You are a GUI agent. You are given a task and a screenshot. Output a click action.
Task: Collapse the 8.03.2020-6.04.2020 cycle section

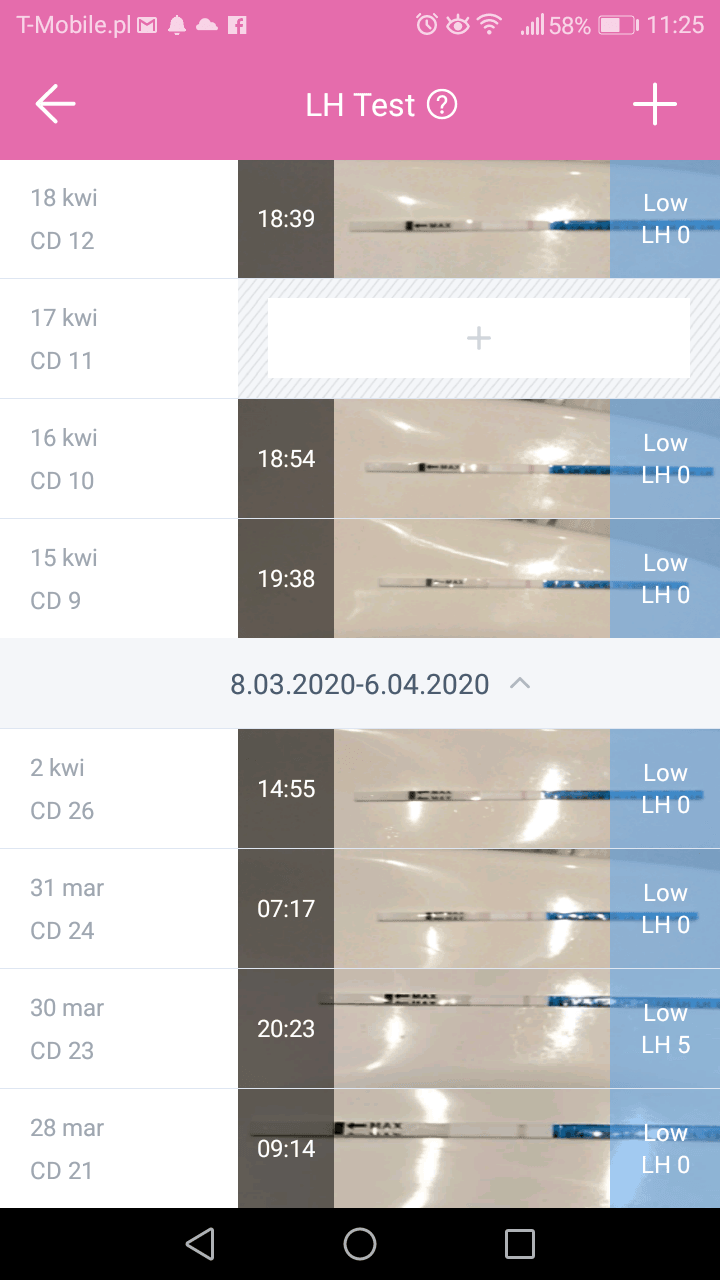[519, 684]
